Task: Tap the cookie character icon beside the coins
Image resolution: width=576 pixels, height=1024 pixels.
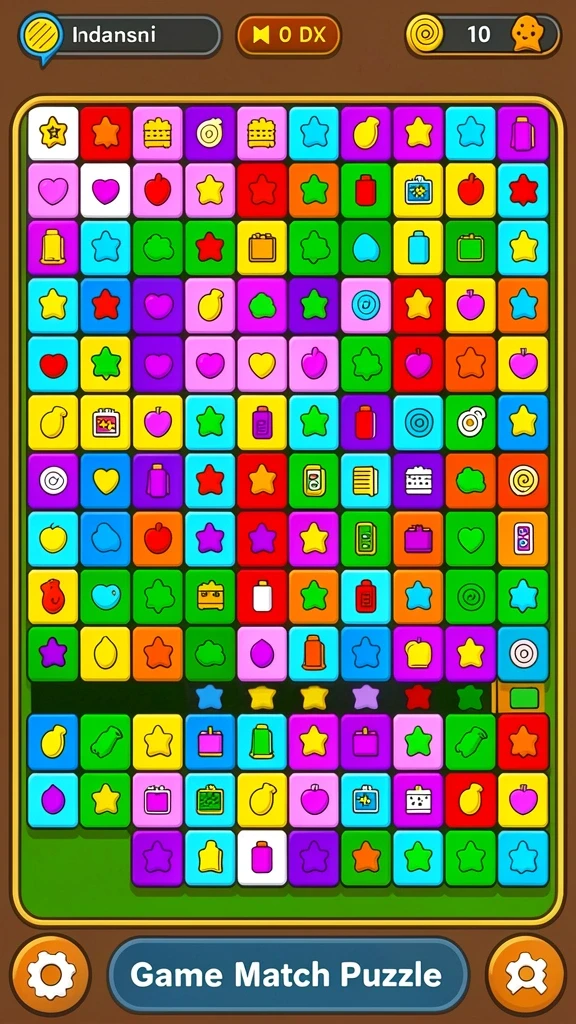Action: (x=526, y=34)
